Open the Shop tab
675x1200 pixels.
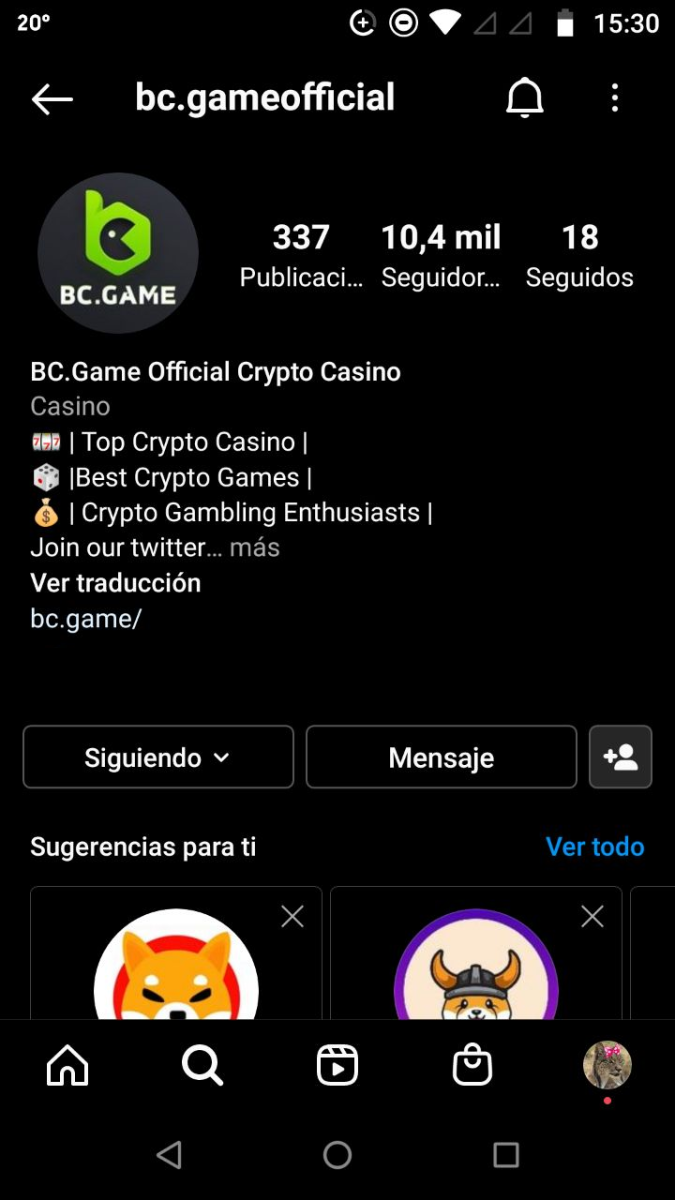pos(472,1066)
